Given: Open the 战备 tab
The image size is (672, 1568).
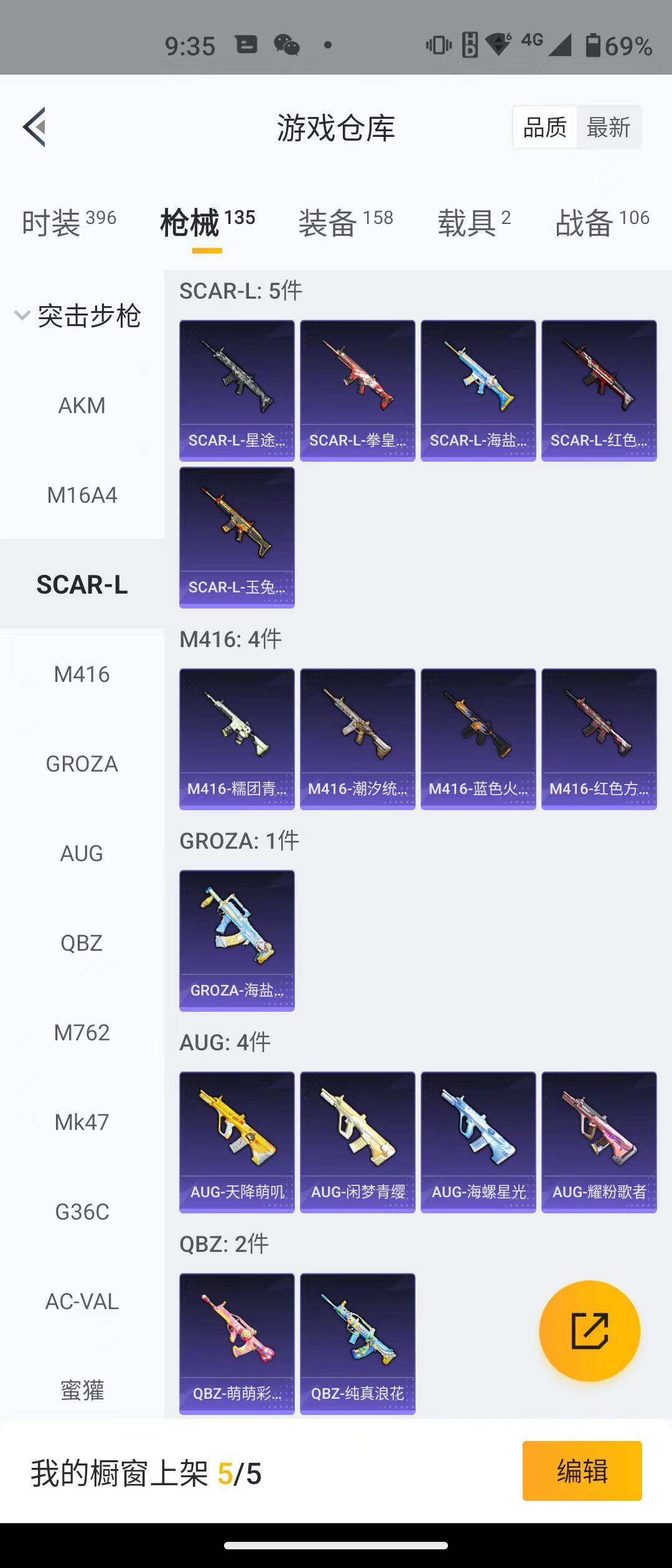Looking at the screenshot, I should 602,222.
